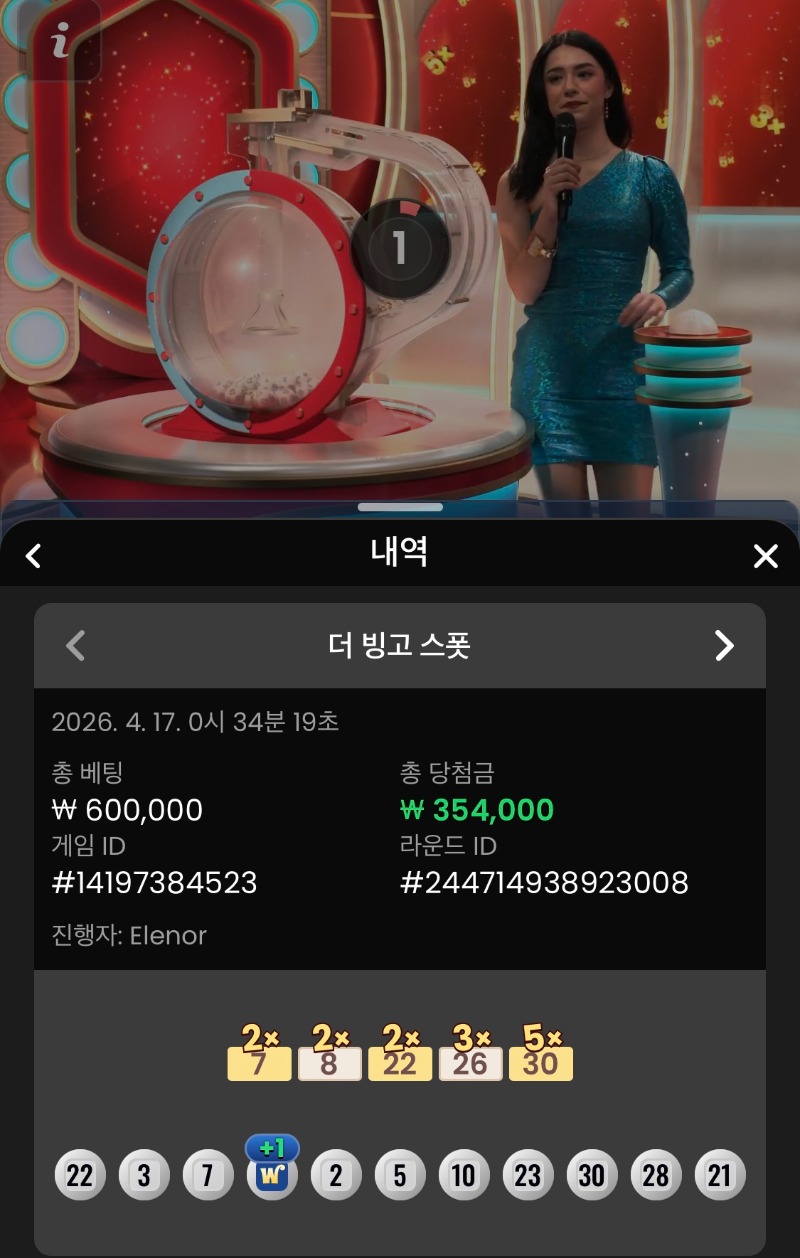Screen dimensions: 800x1258
Task: Show the next game round record
Action: click(x=724, y=646)
